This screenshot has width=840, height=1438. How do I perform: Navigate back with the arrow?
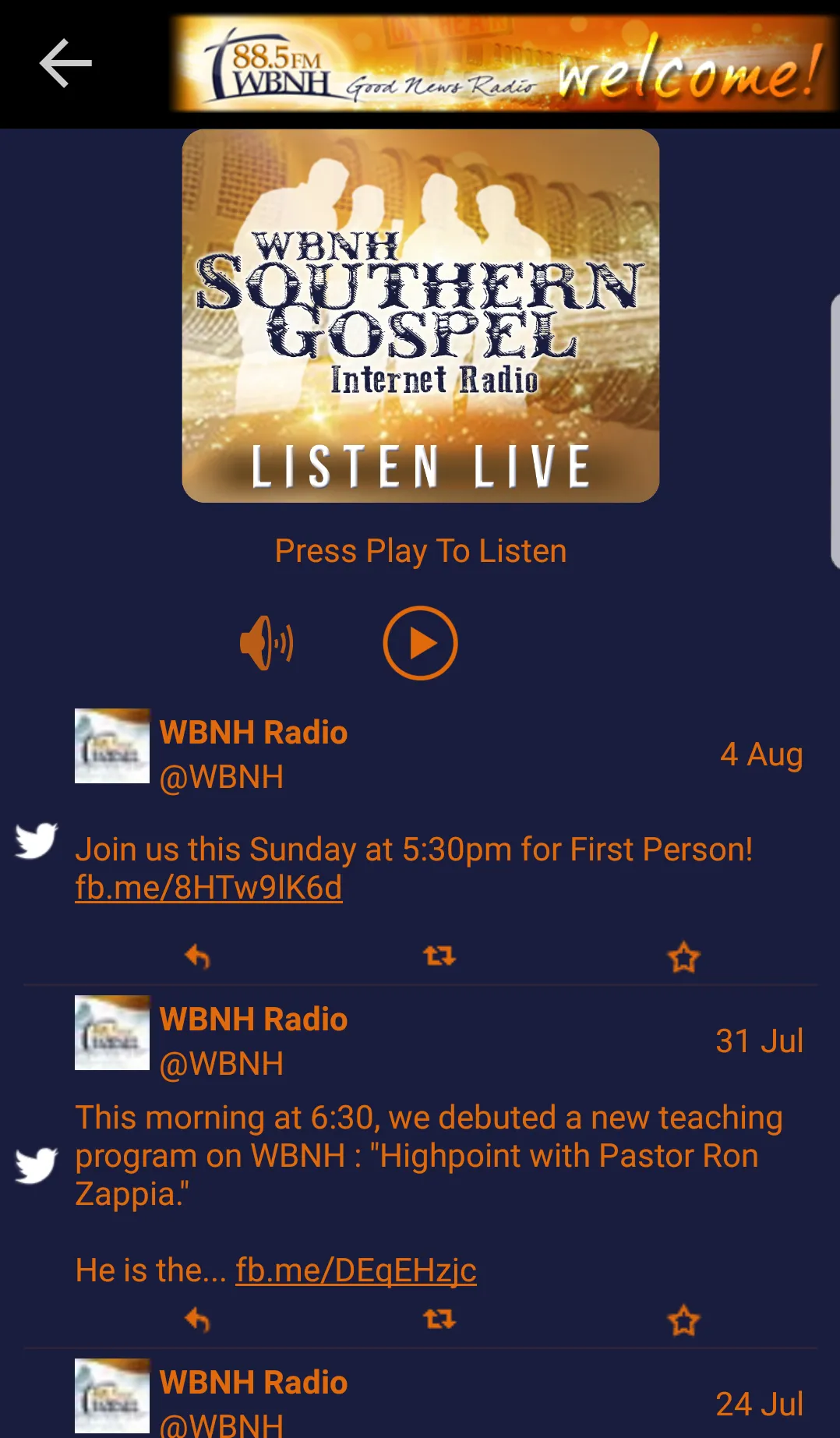66,62
